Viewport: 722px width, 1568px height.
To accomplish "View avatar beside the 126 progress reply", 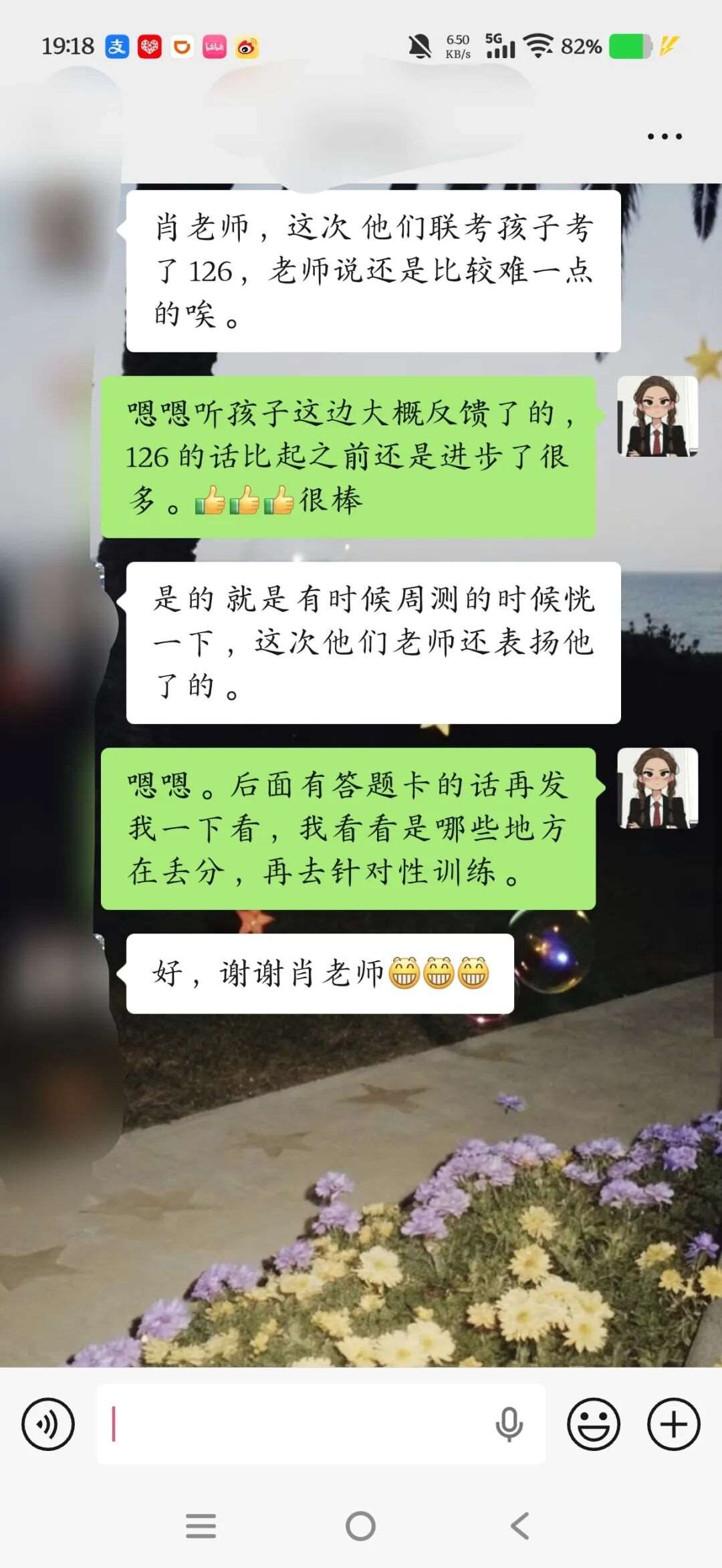I will point(657,416).
